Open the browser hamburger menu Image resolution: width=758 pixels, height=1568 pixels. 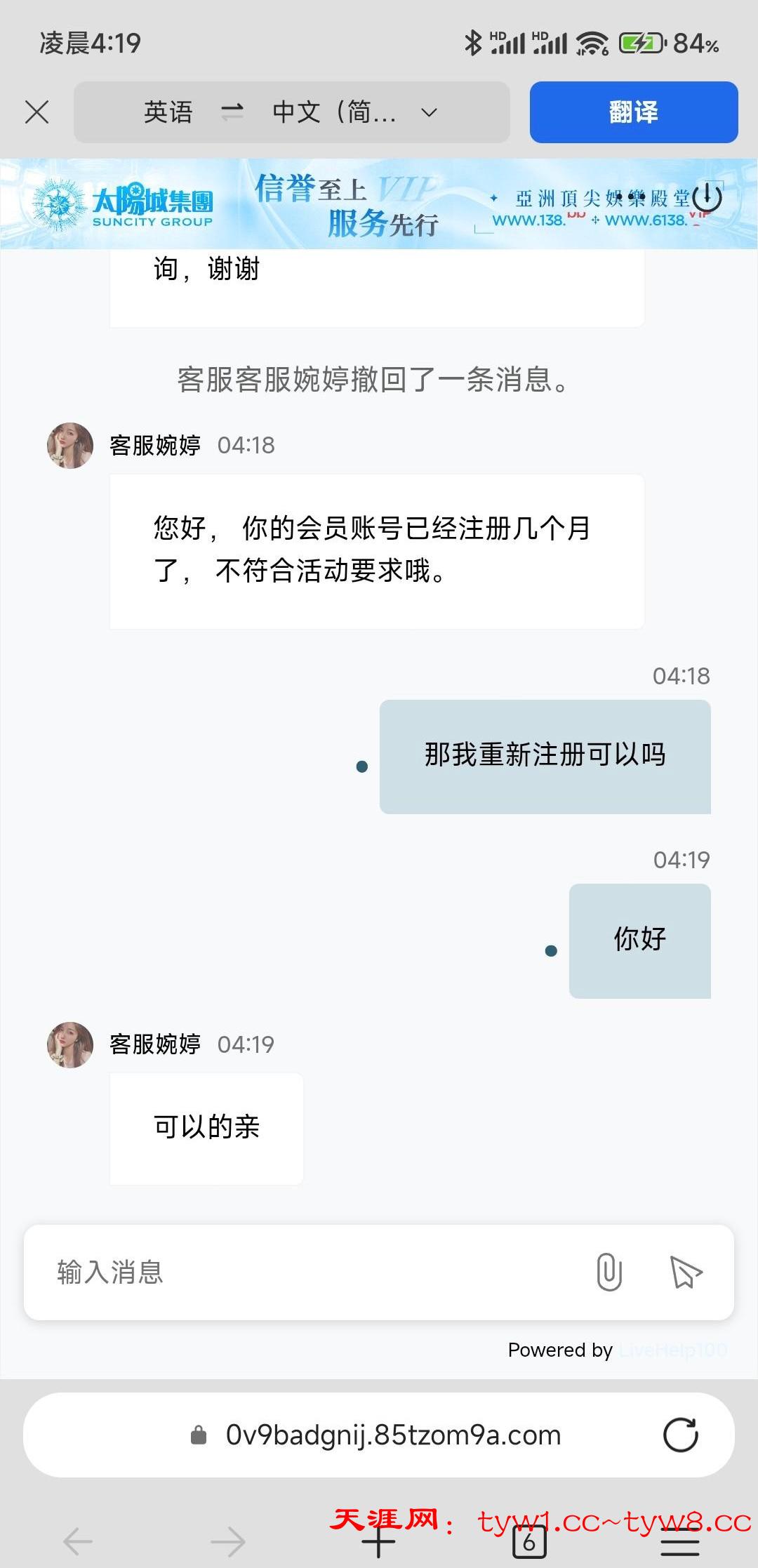click(679, 1541)
